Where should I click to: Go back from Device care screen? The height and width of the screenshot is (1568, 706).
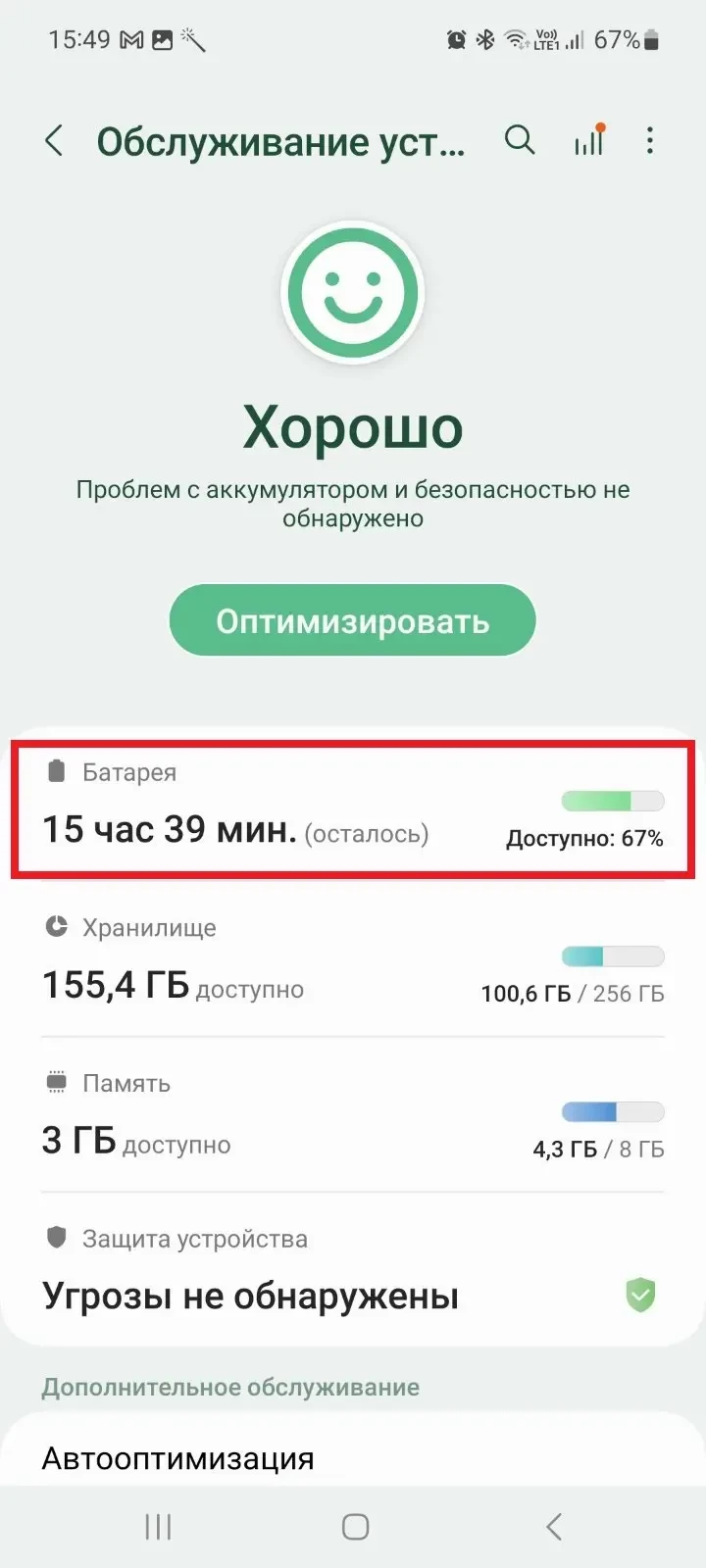pyautogui.click(x=54, y=141)
